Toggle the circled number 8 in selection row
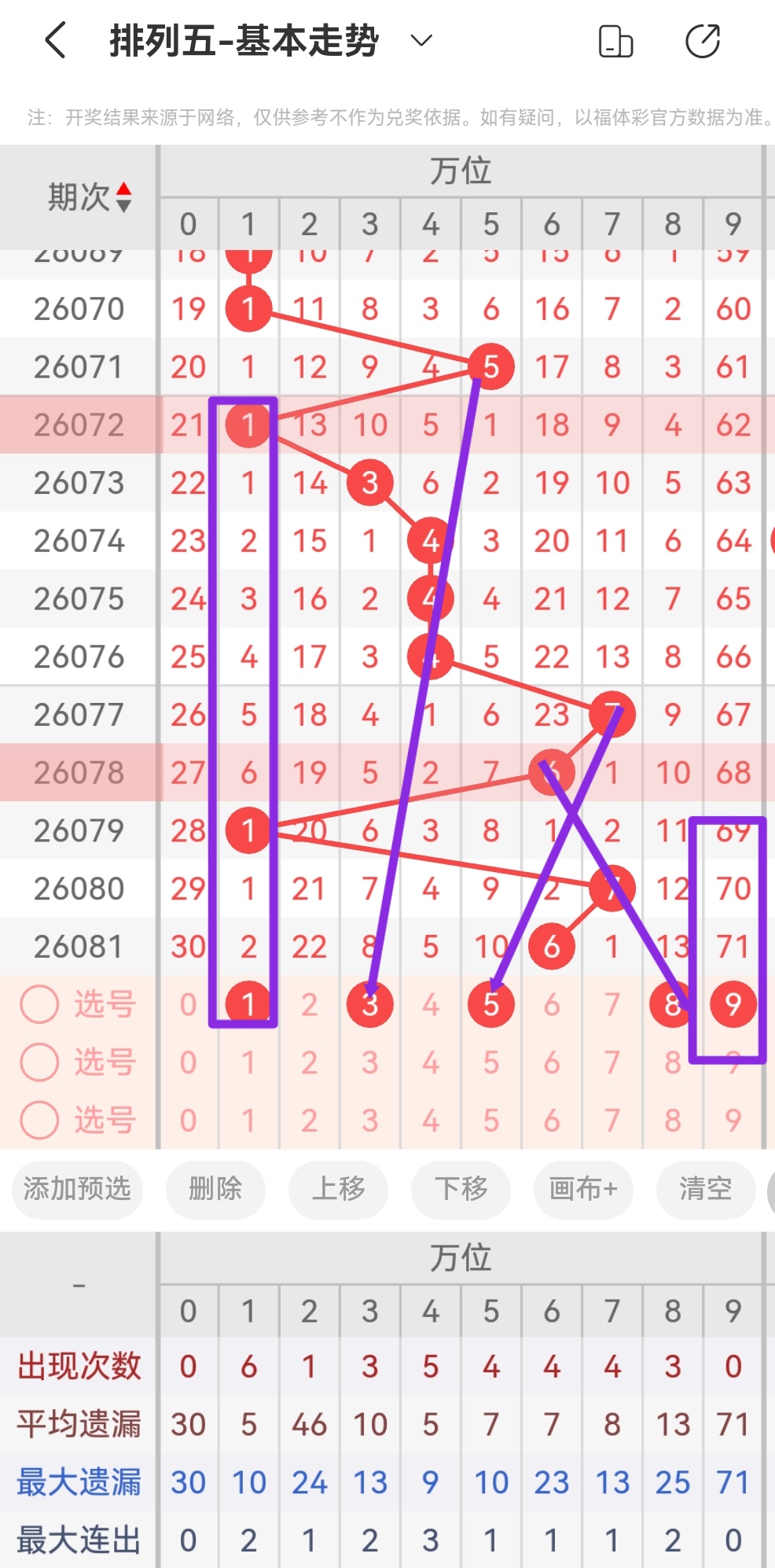This screenshot has height=1568, width=775. (x=672, y=1004)
